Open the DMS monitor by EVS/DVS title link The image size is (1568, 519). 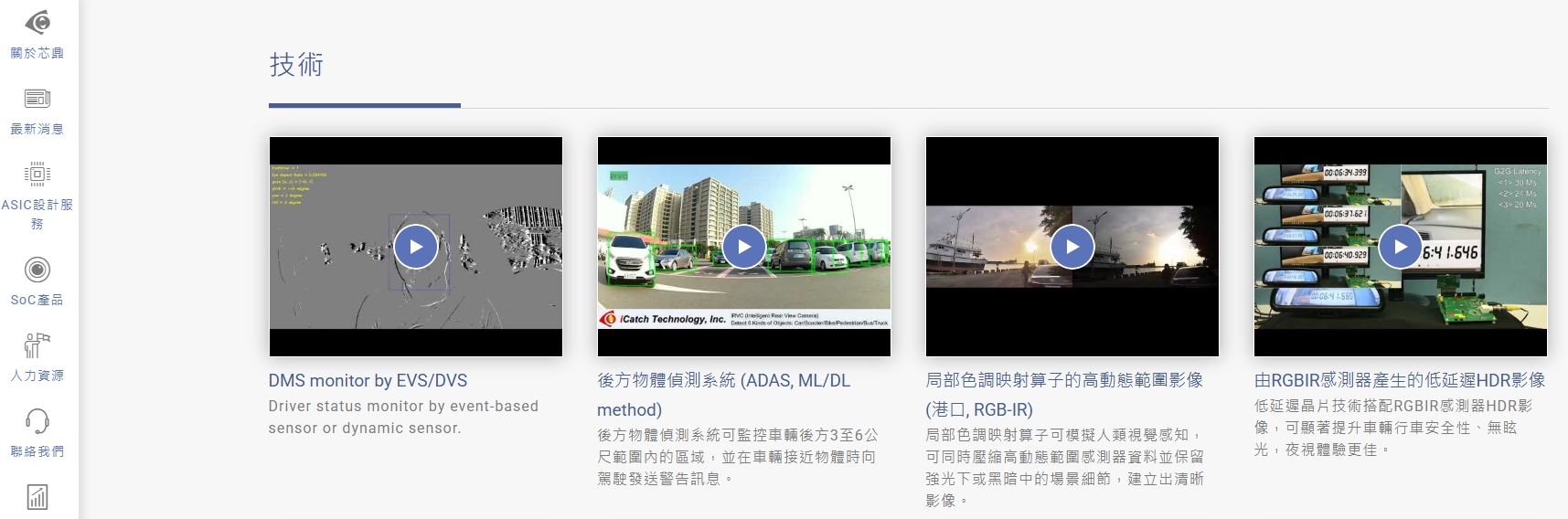(x=368, y=381)
